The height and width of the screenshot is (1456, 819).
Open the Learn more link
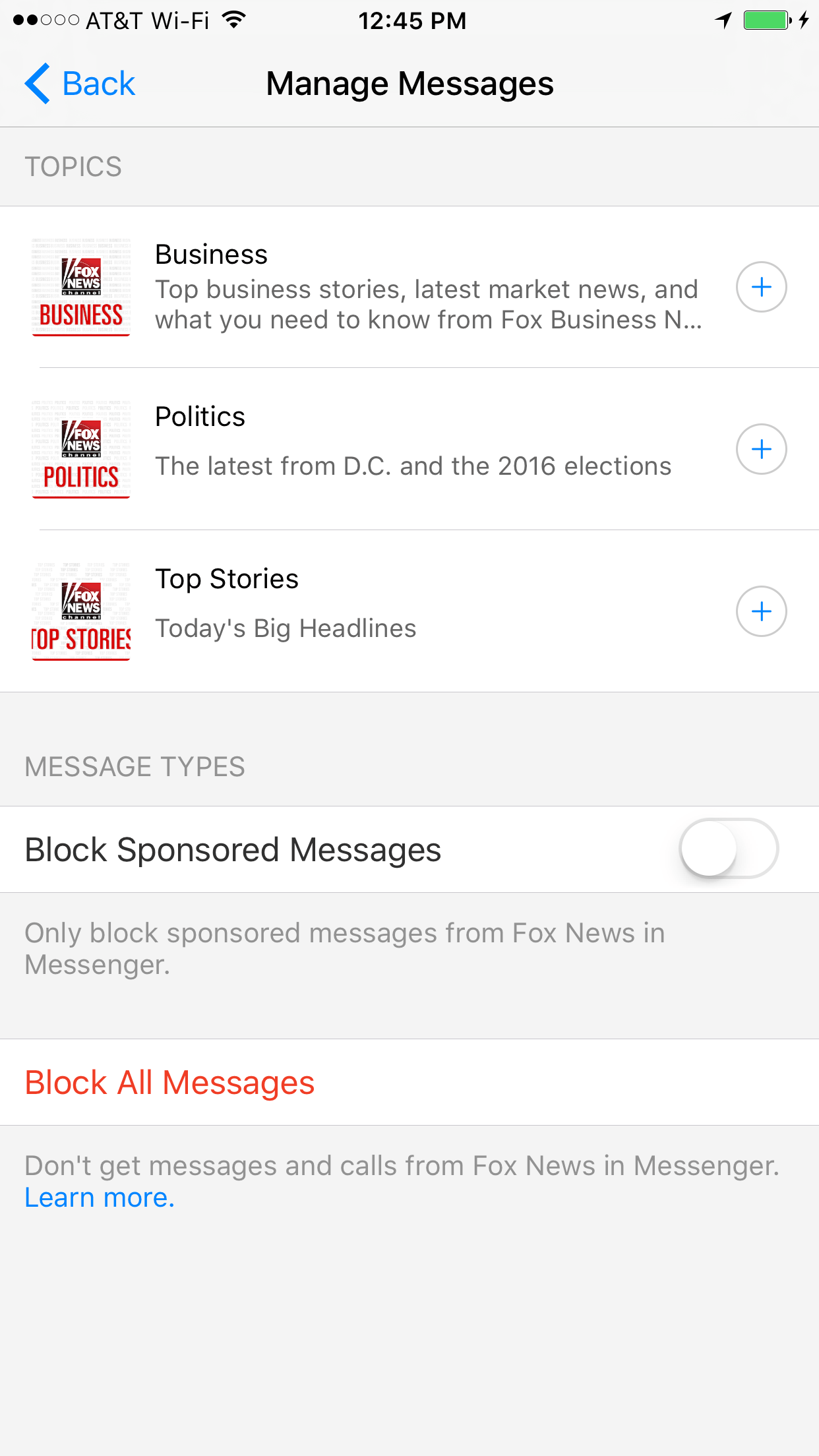pos(100,1198)
